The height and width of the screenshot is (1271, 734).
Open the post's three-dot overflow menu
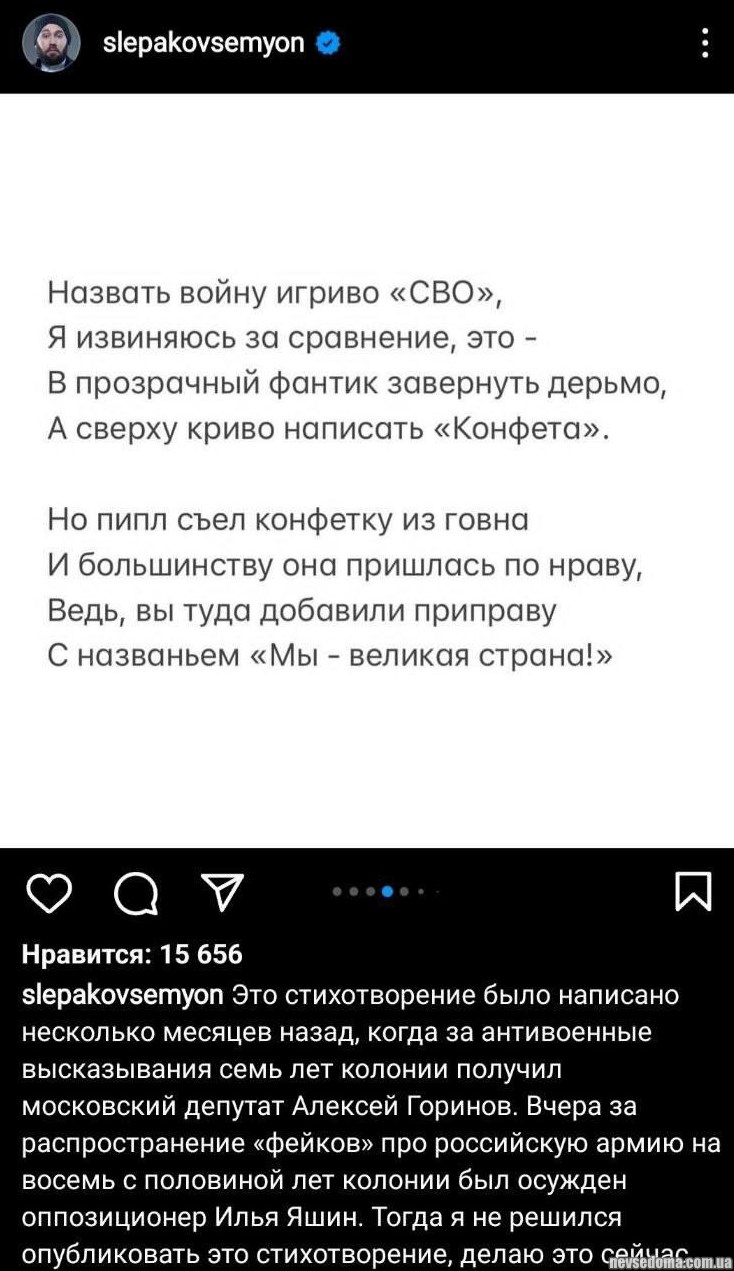[704, 43]
